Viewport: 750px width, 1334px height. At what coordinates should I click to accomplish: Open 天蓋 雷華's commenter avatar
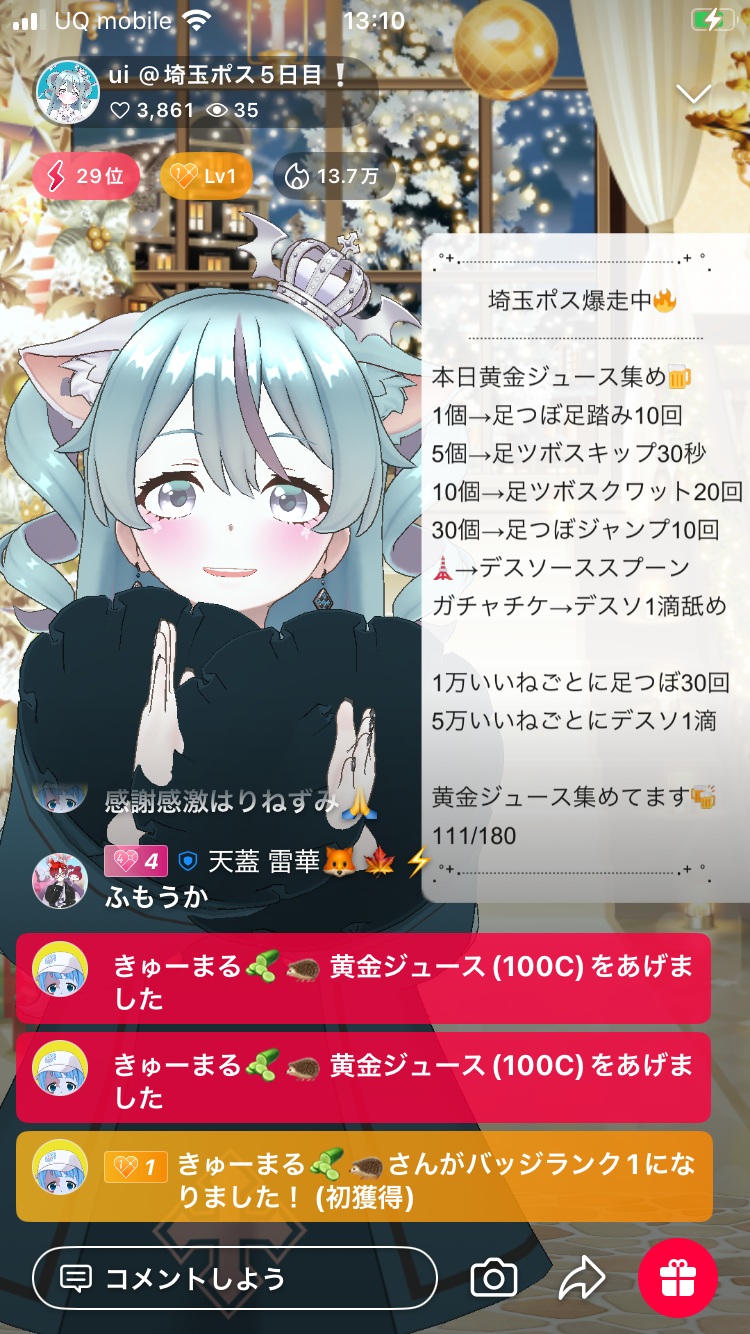(x=60, y=880)
